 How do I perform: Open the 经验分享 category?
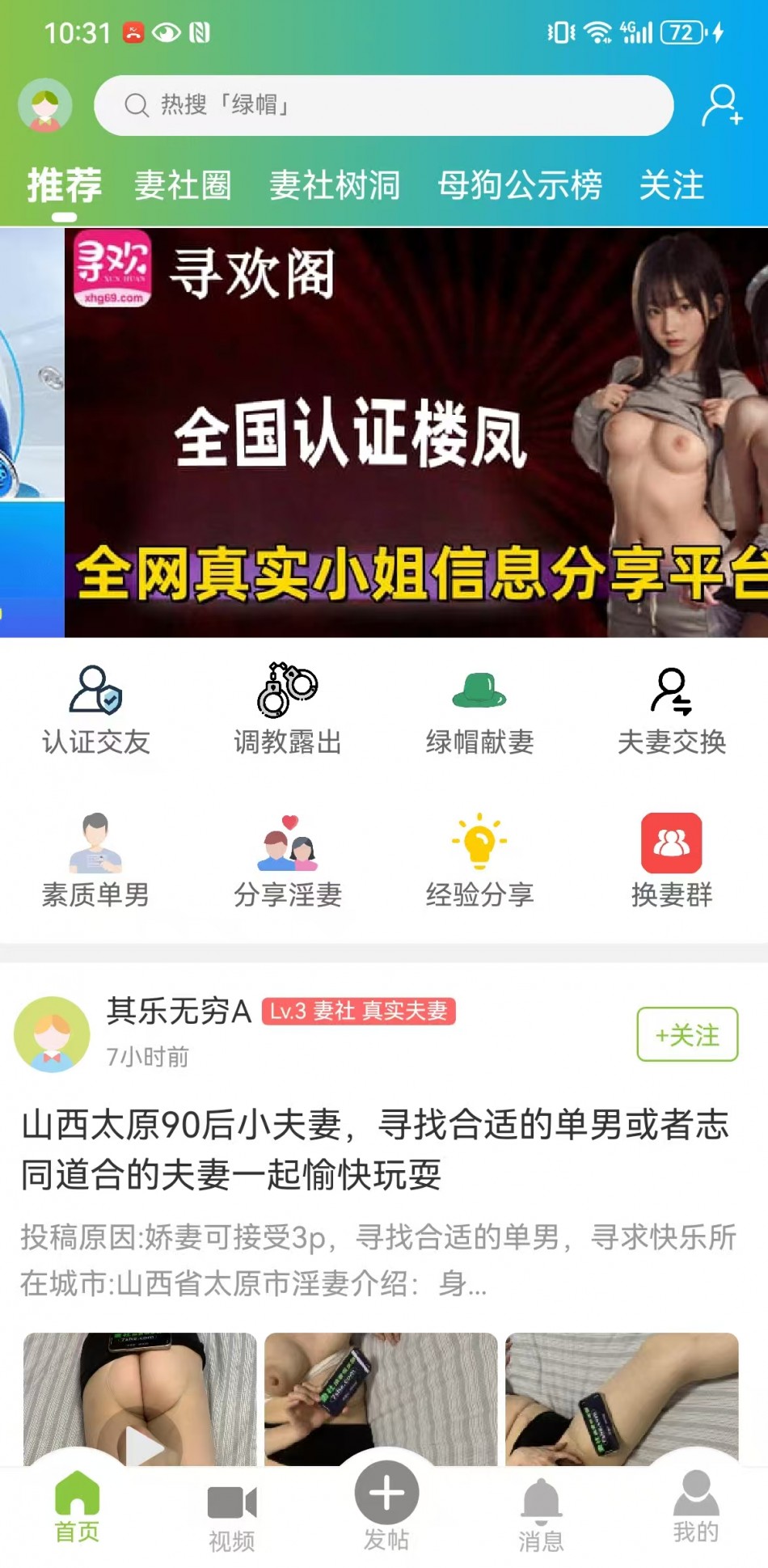tap(479, 860)
